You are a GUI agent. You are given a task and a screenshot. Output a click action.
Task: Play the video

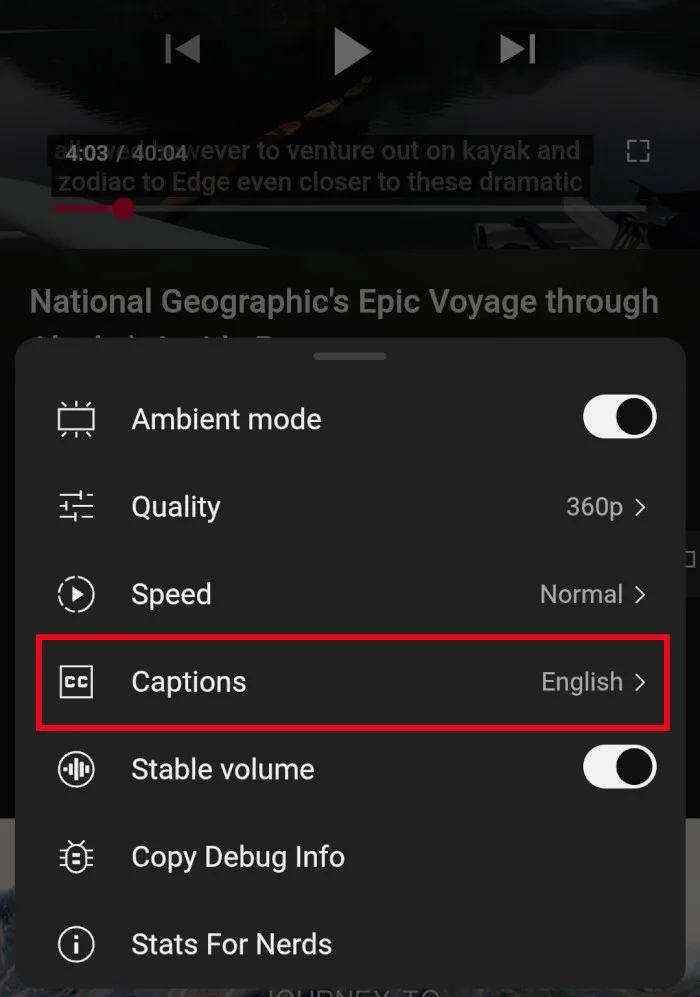point(350,50)
